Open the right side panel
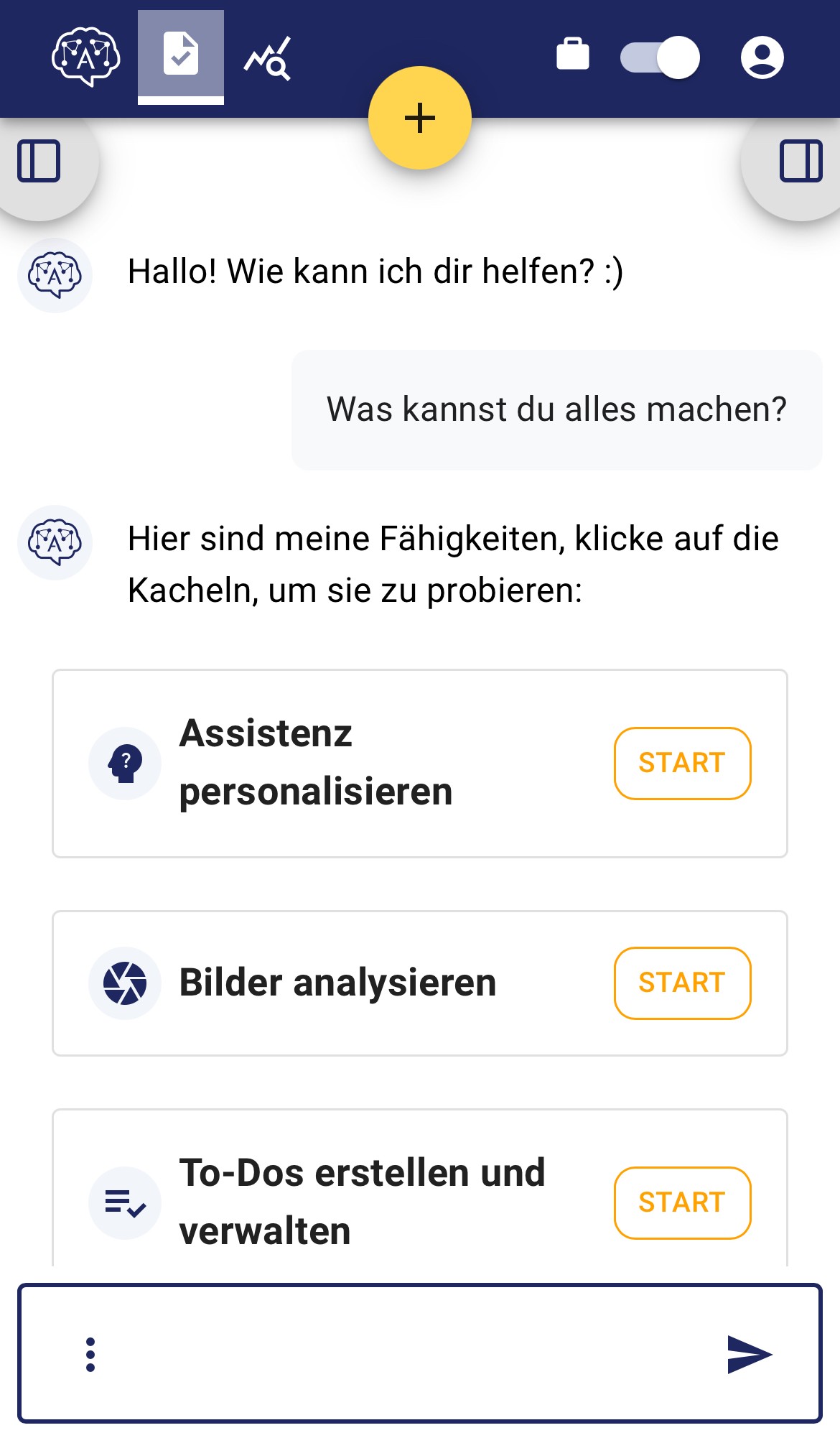Image resolution: width=840 pixels, height=1438 pixels. 801,161
